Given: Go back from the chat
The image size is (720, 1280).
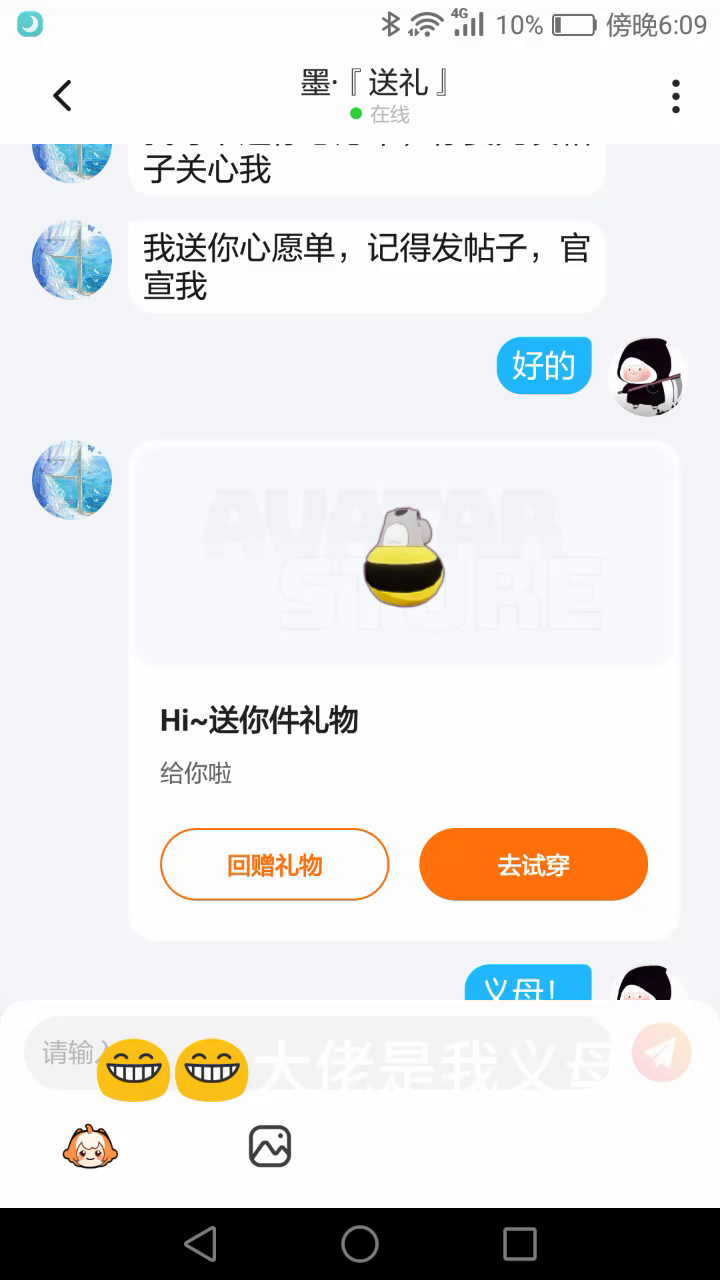Looking at the screenshot, I should click(x=62, y=96).
